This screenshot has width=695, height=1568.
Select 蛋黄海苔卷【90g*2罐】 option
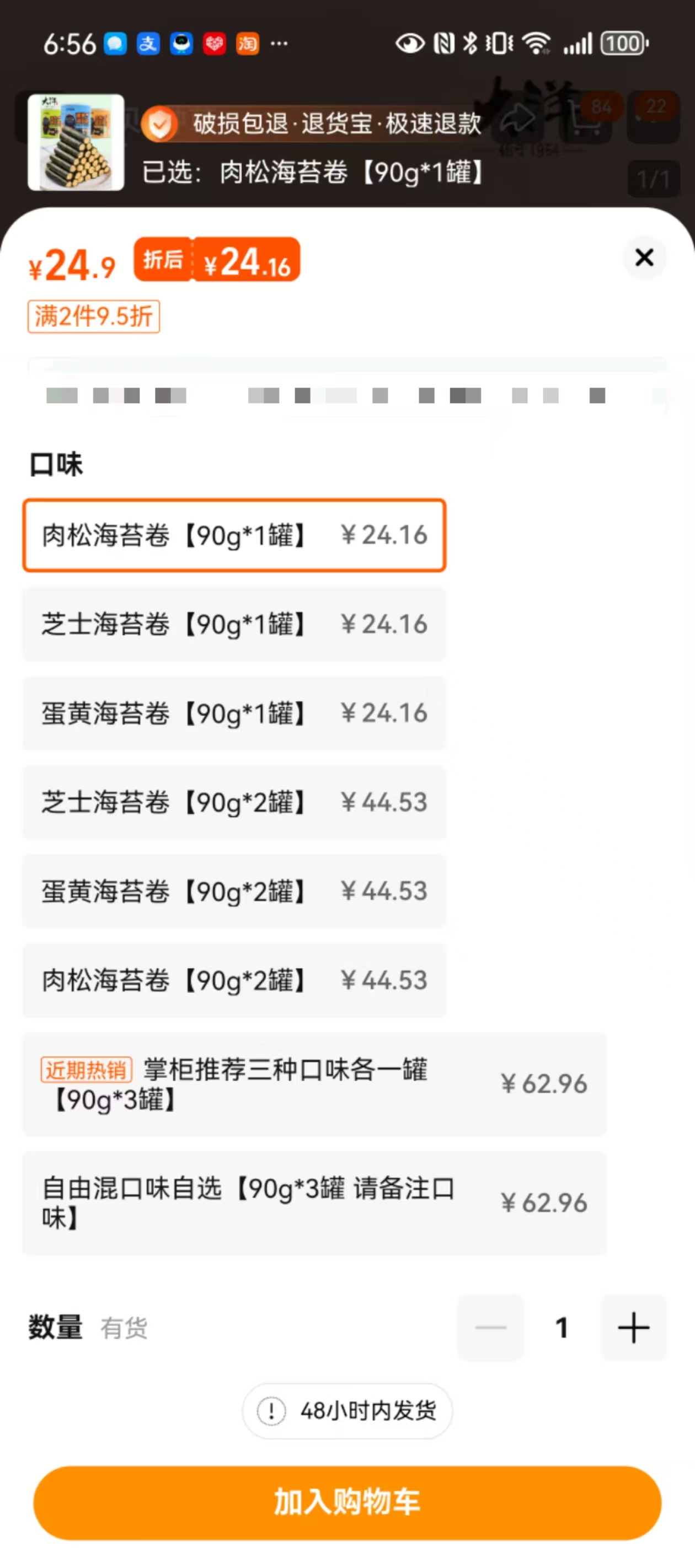pyautogui.click(x=234, y=891)
